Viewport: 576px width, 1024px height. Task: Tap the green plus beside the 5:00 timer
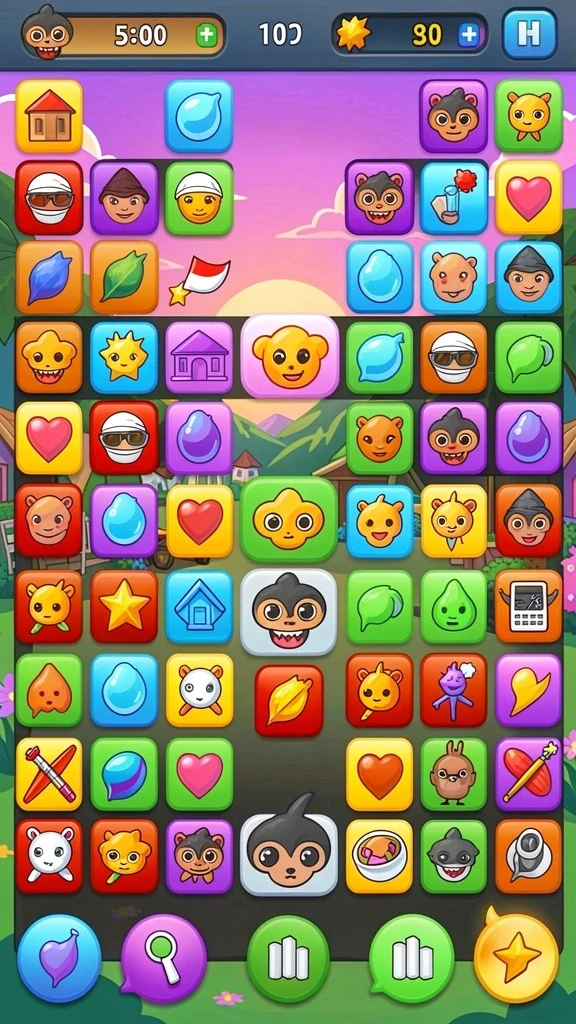pos(206,35)
